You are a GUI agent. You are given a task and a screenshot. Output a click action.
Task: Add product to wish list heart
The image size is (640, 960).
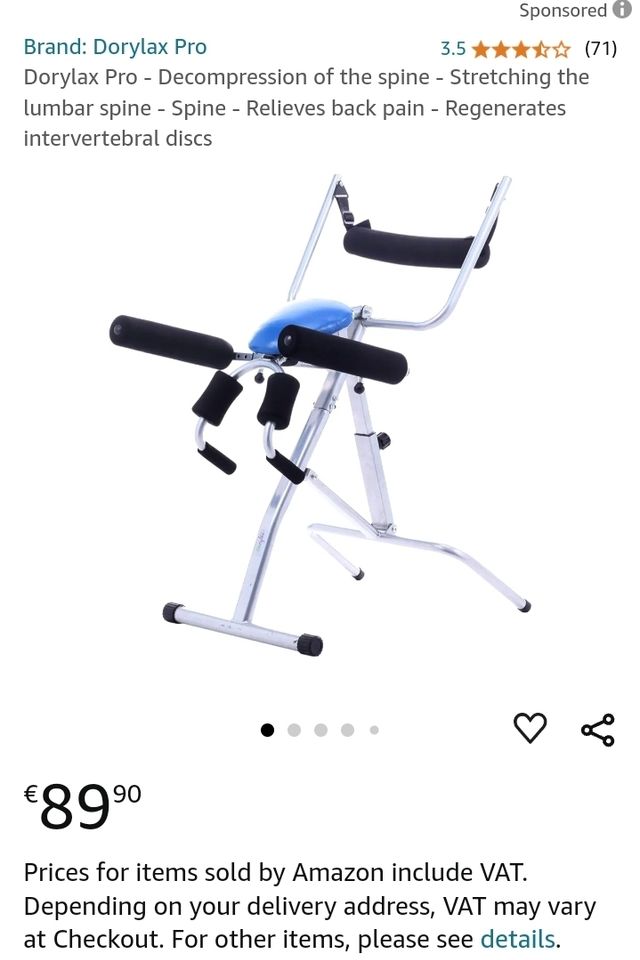[x=530, y=728]
